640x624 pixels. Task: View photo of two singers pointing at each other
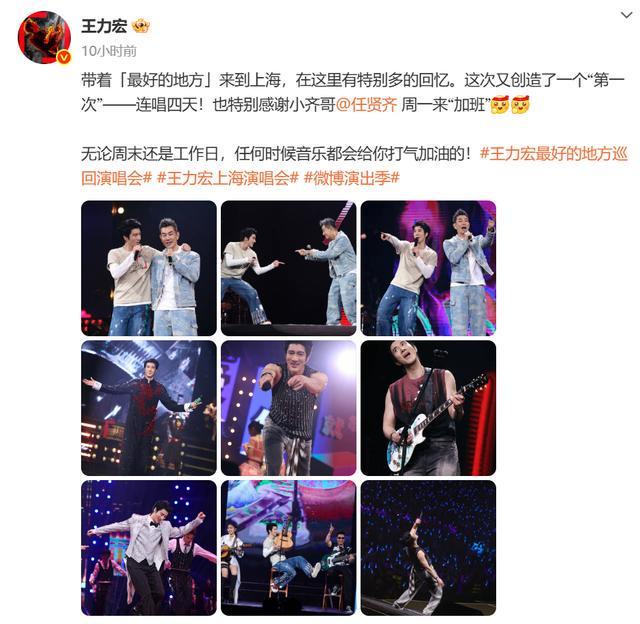[288, 268]
